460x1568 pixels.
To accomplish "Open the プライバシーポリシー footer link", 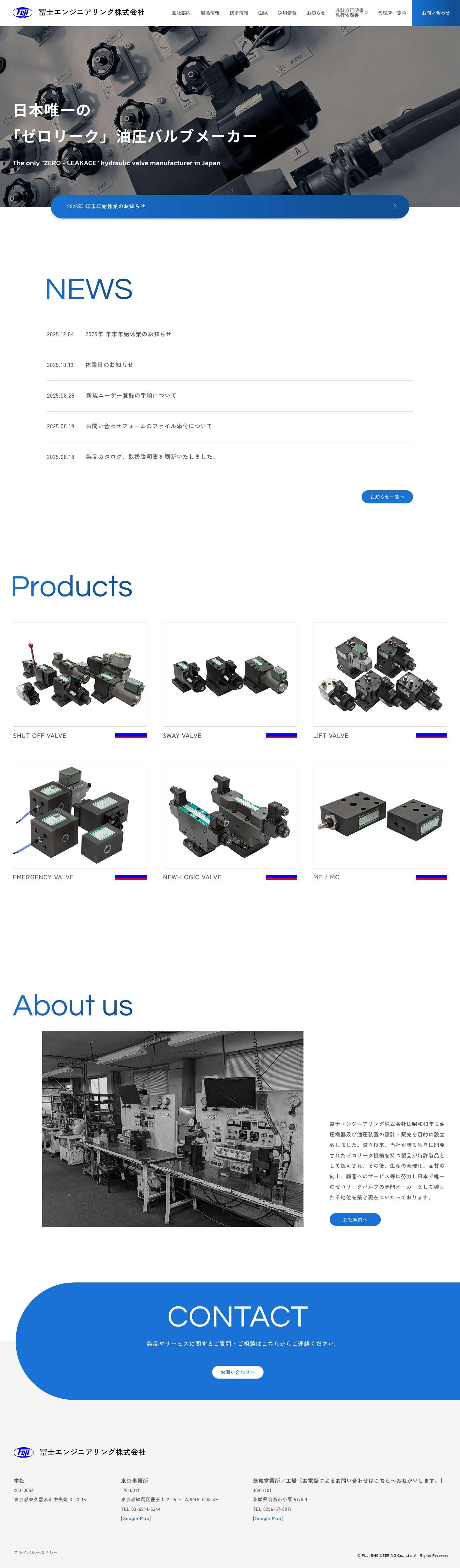I will pos(35,1552).
